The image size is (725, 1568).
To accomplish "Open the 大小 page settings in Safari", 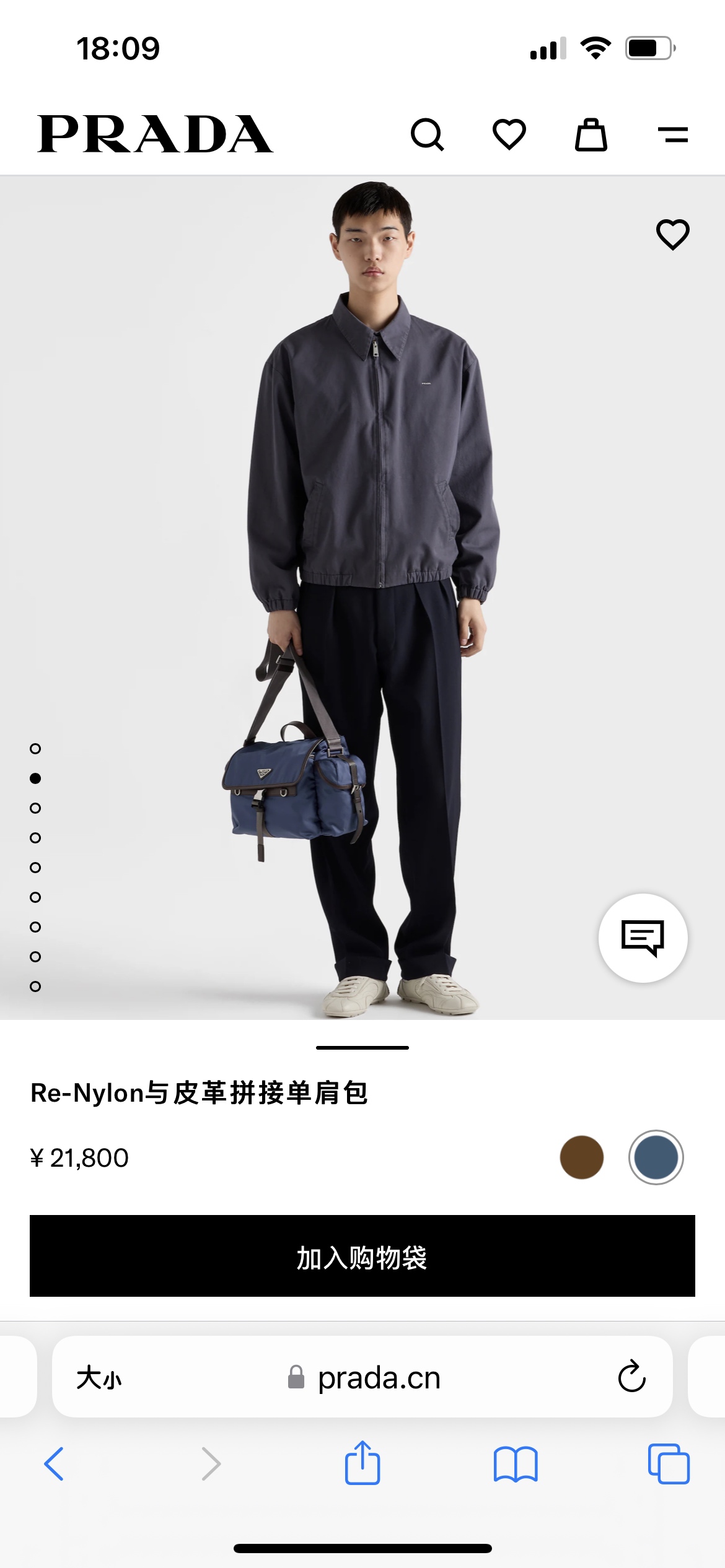I will pos(99,1377).
